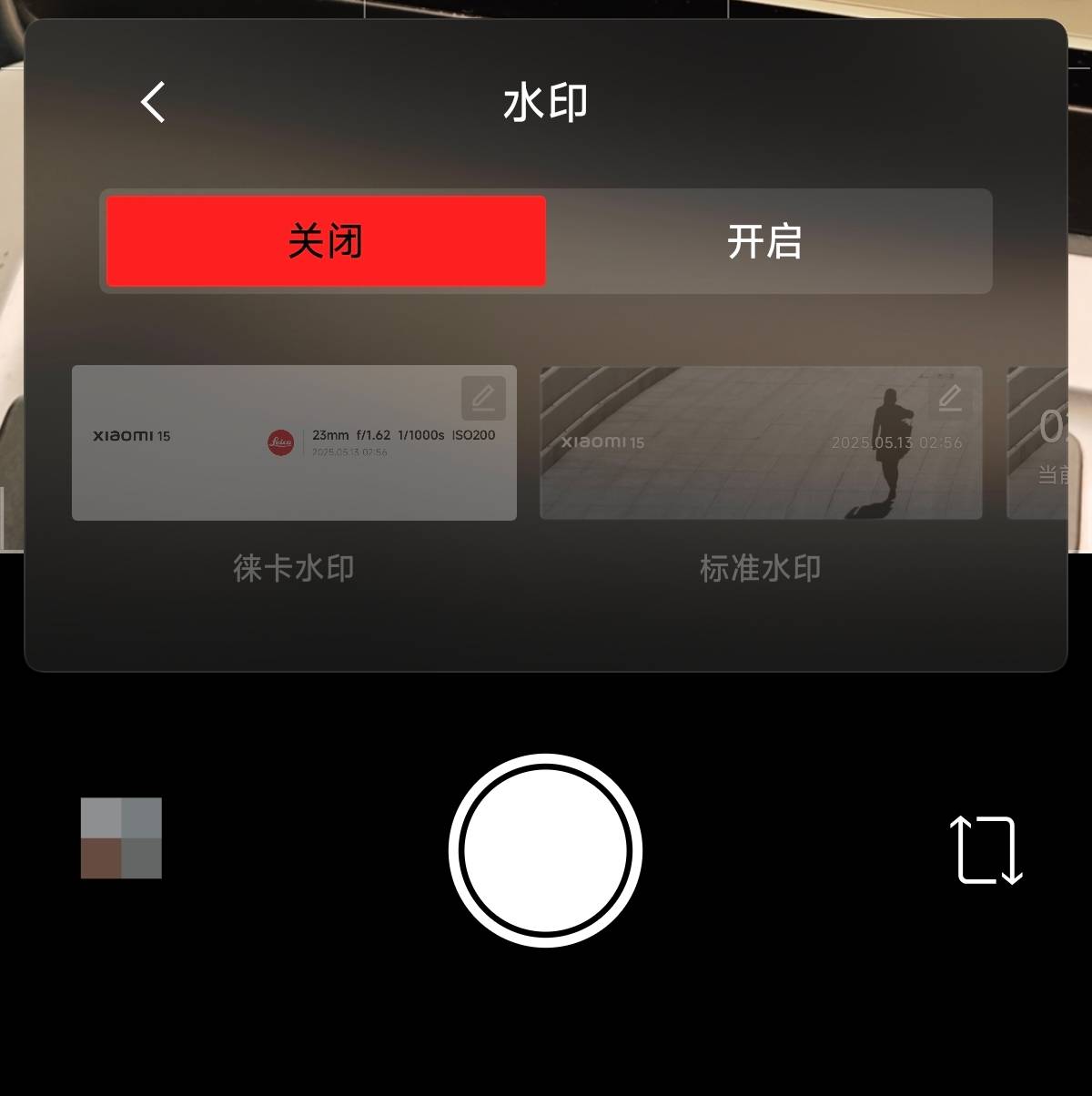Edit the 标准水印 watermark
Image resolution: width=1092 pixels, height=1096 pixels.
[950, 398]
